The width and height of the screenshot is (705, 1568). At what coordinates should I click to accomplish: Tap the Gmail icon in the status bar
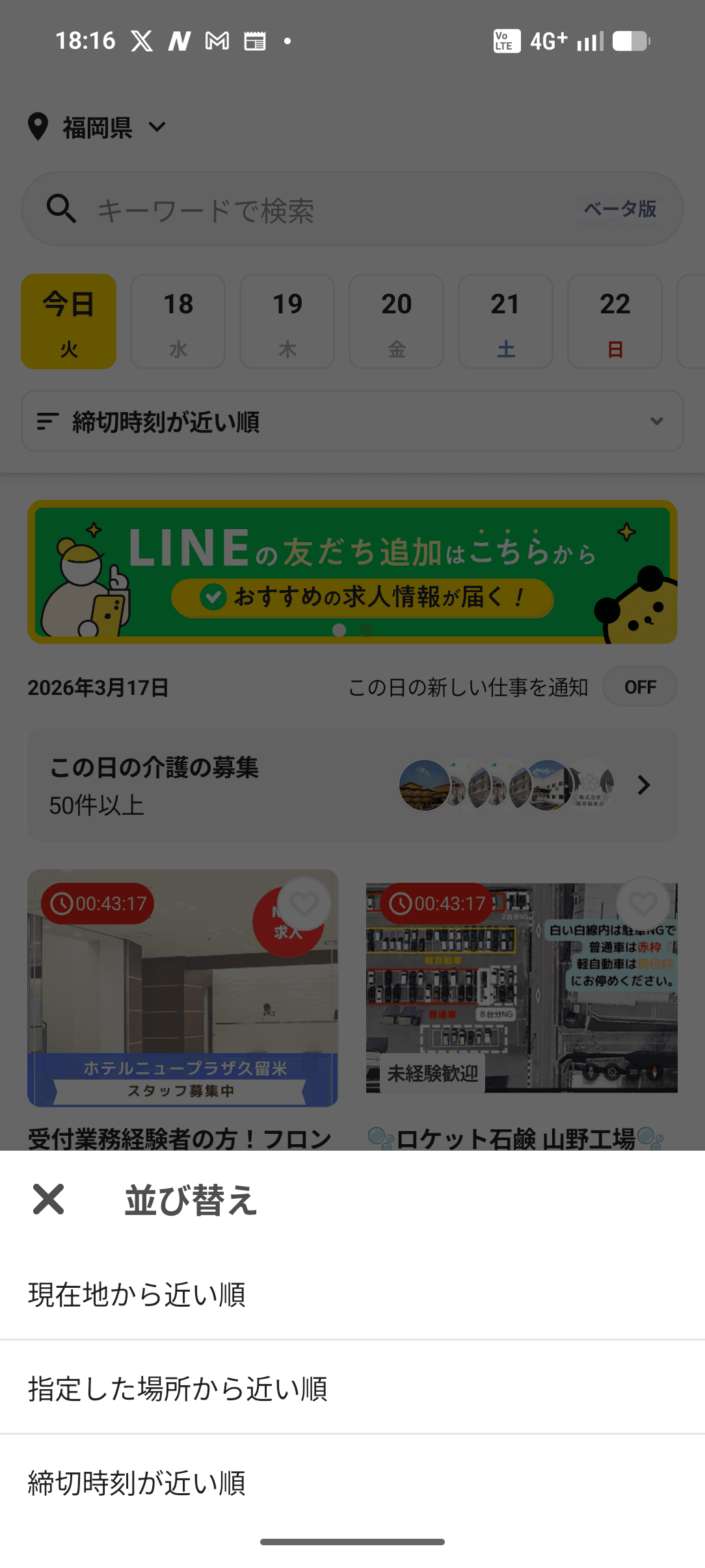pyautogui.click(x=217, y=40)
